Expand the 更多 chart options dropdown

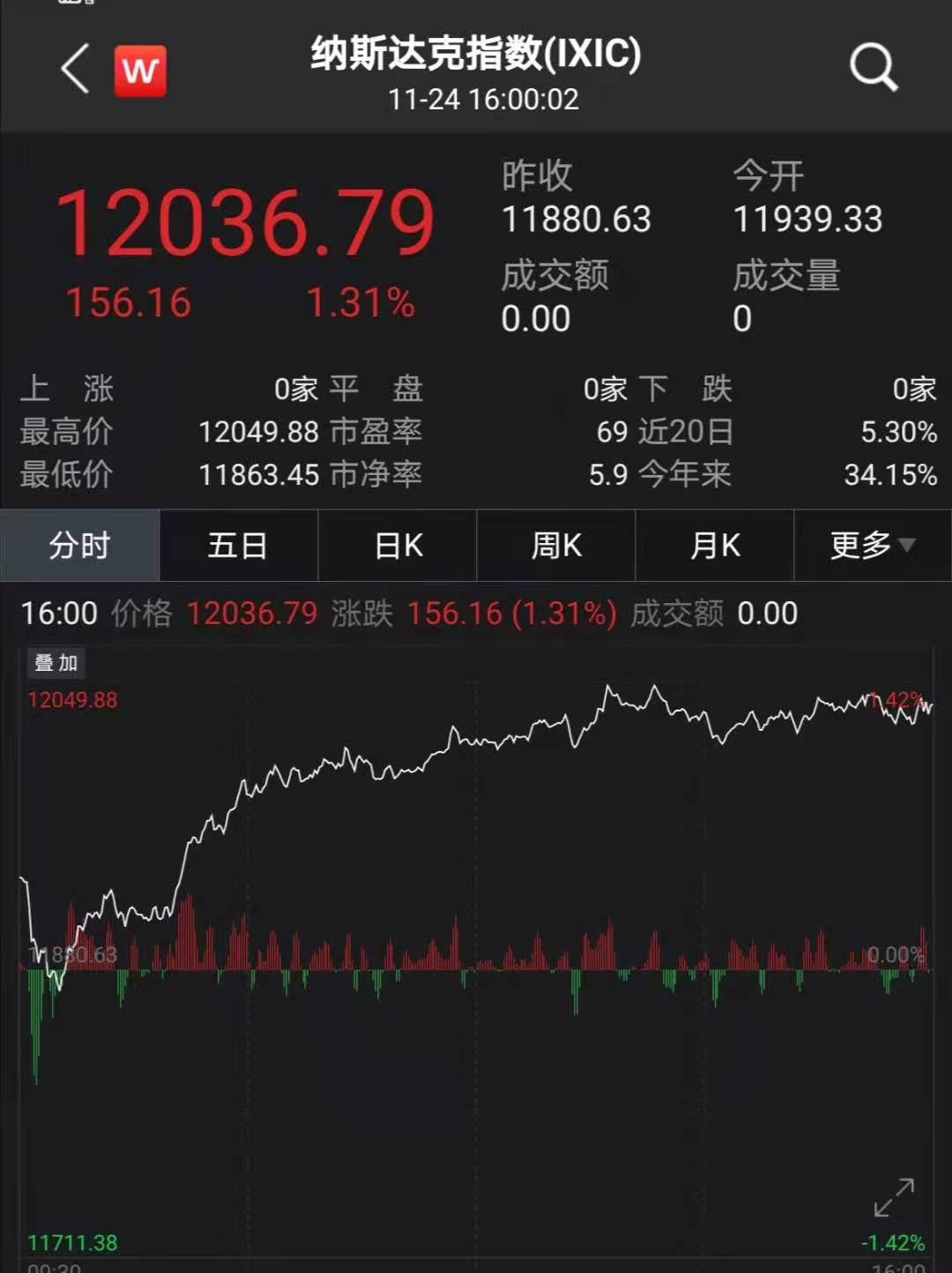point(873,546)
